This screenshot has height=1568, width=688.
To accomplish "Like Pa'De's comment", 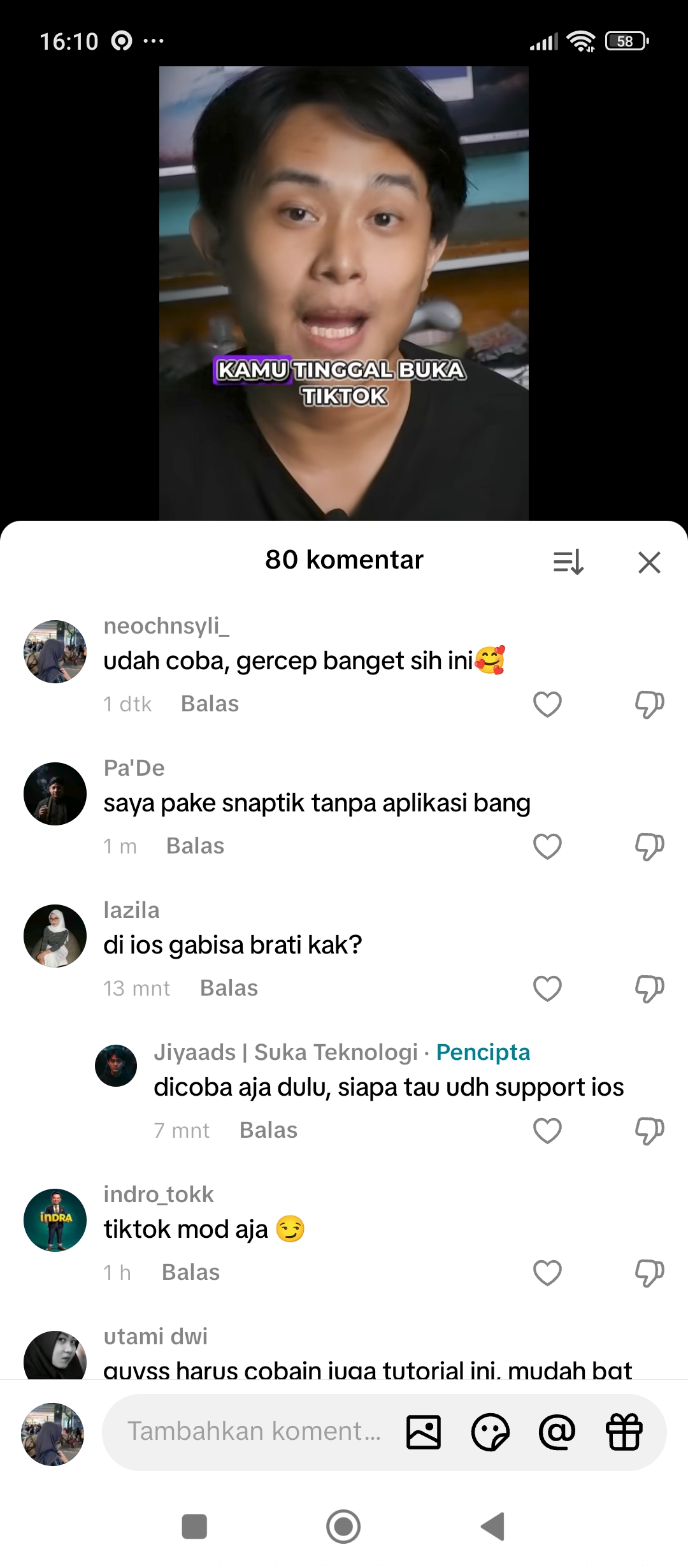I will pos(547,846).
